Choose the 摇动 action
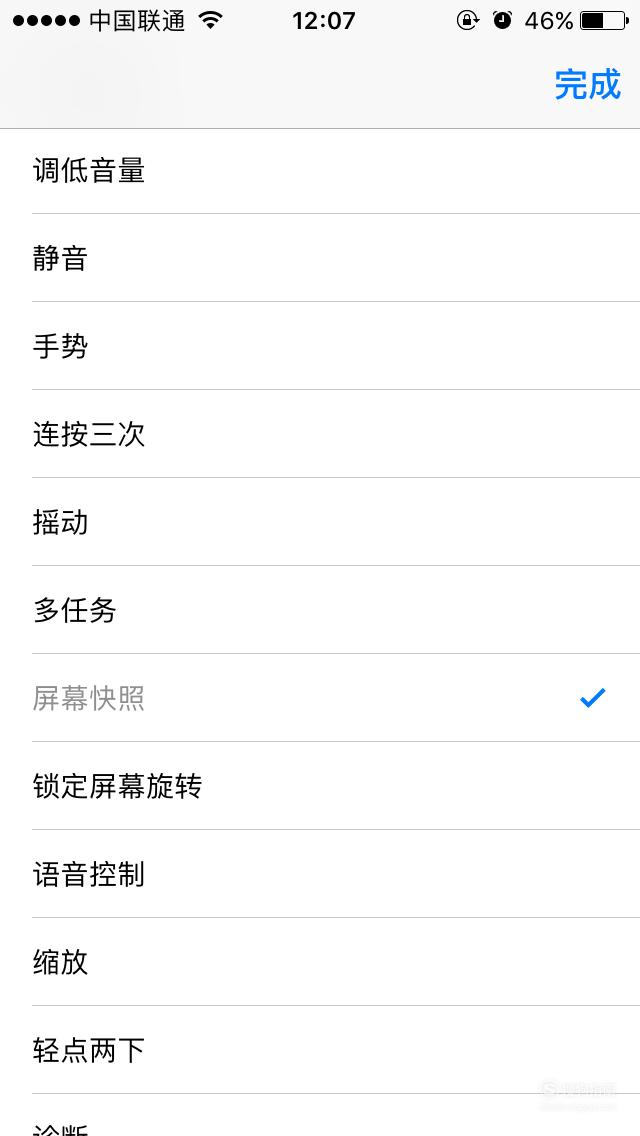The image size is (640, 1136). (x=320, y=522)
